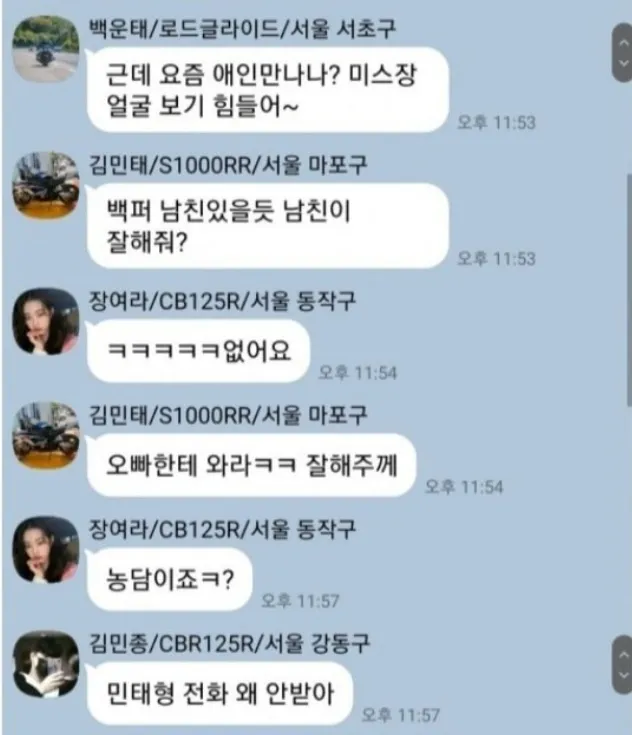View 김민종's profile picture

pyautogui.click(x=45, y=664)
